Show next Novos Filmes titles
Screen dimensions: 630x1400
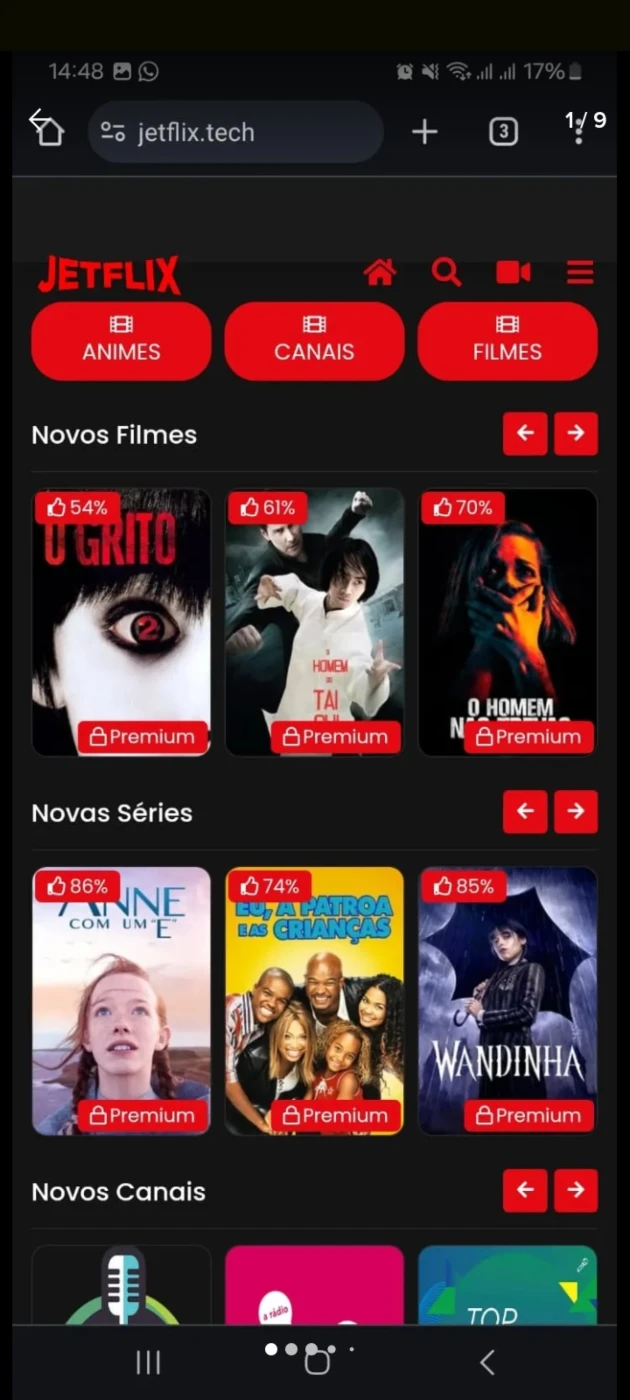[576, 434]
